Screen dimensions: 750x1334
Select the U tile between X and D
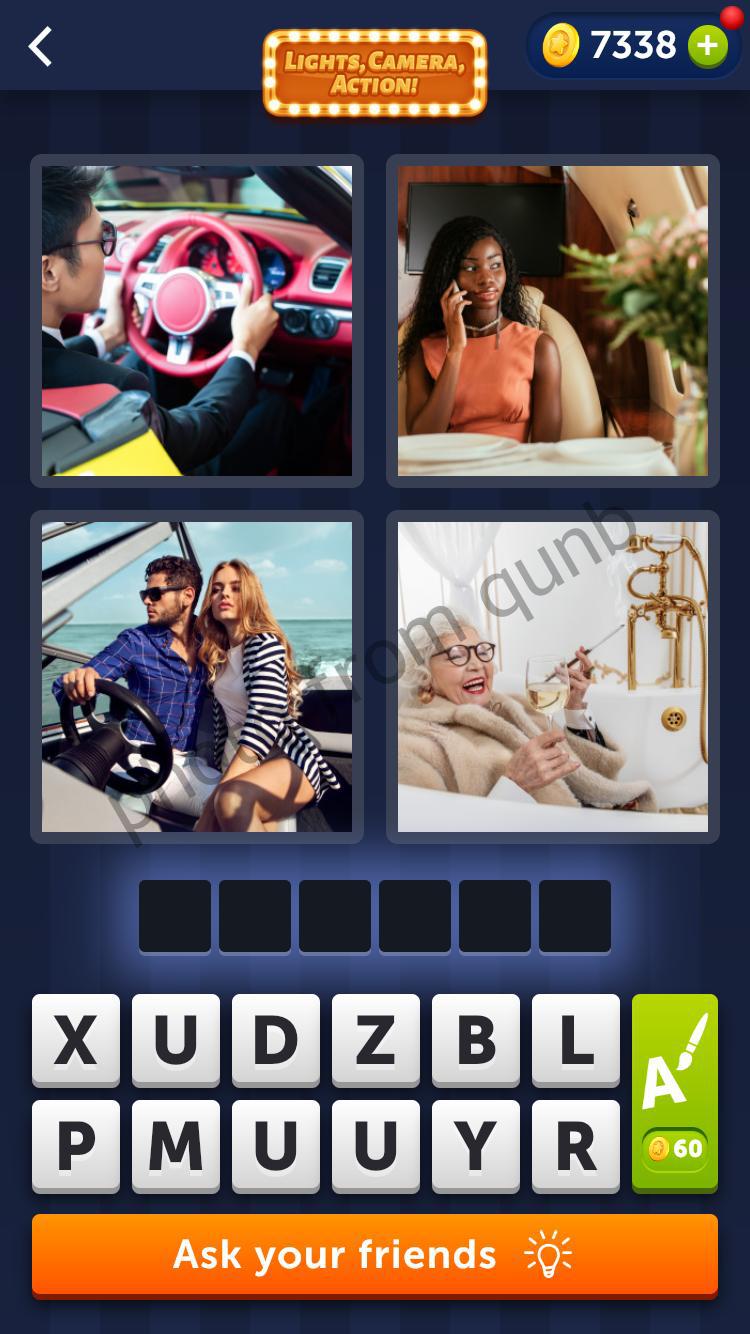click(176, 1040)
